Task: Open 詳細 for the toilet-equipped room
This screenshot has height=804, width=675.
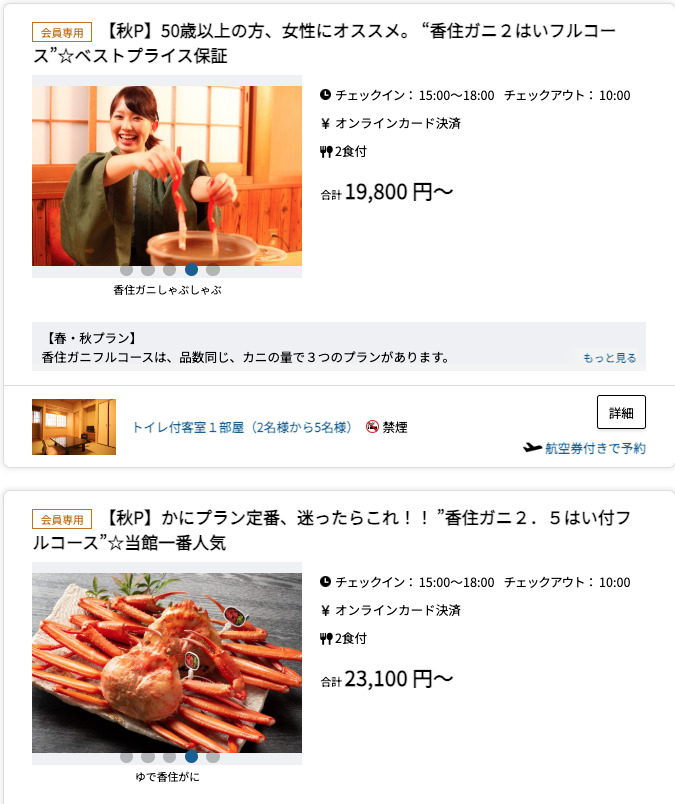Action: click(621, 412)
